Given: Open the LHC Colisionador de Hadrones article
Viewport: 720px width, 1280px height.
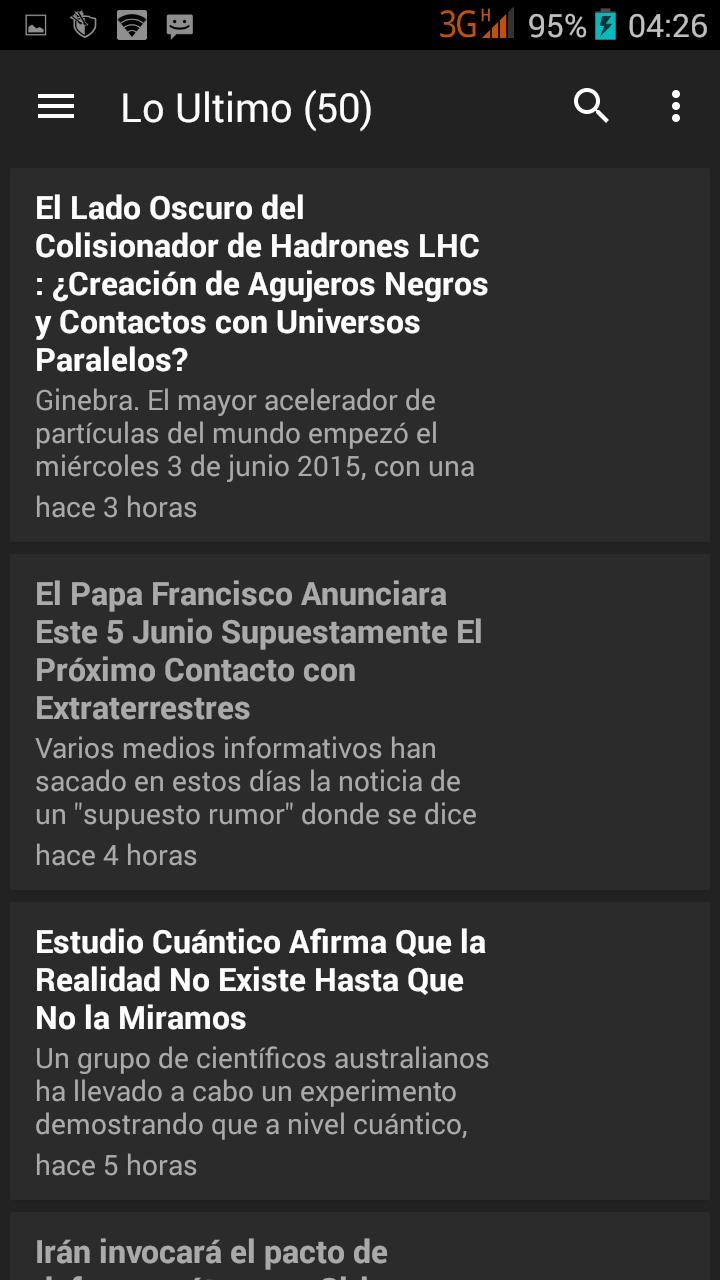Looking at the screenshot, I should tap(360, 350).
